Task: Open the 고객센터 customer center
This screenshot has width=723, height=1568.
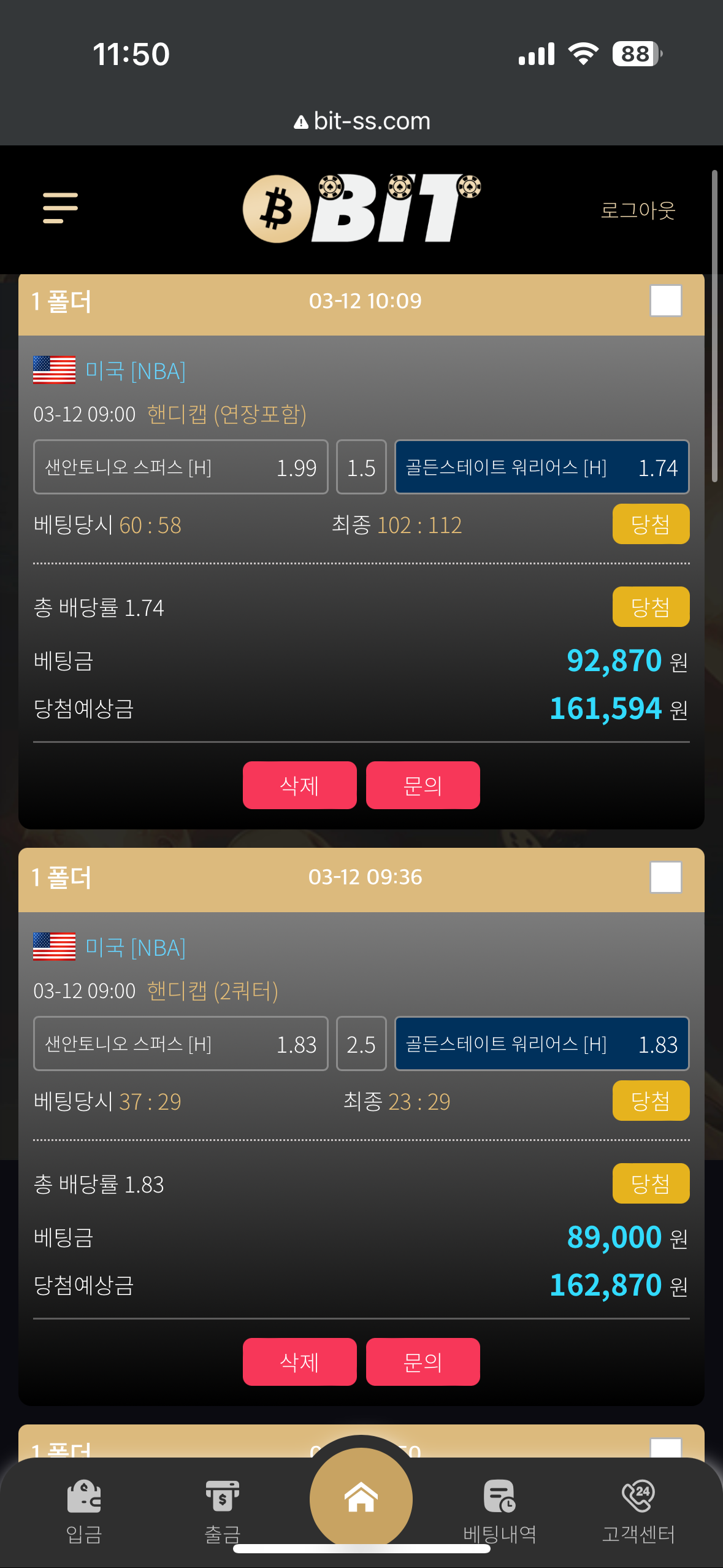Action: tap(638, 1512)
